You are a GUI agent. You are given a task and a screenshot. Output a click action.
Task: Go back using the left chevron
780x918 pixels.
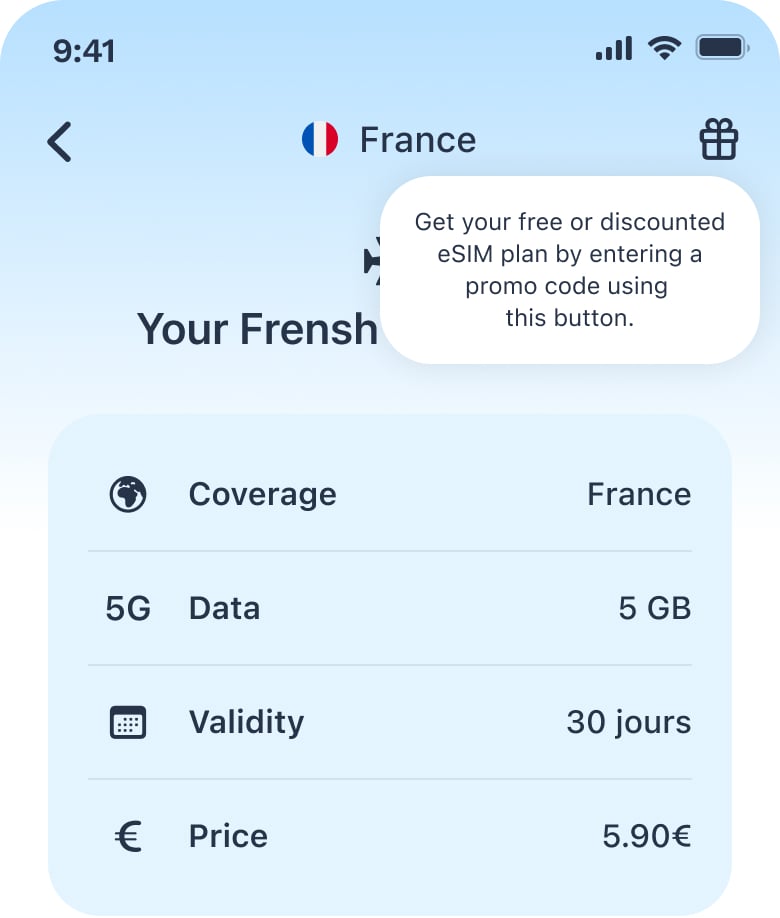click(x=58, y=141)
